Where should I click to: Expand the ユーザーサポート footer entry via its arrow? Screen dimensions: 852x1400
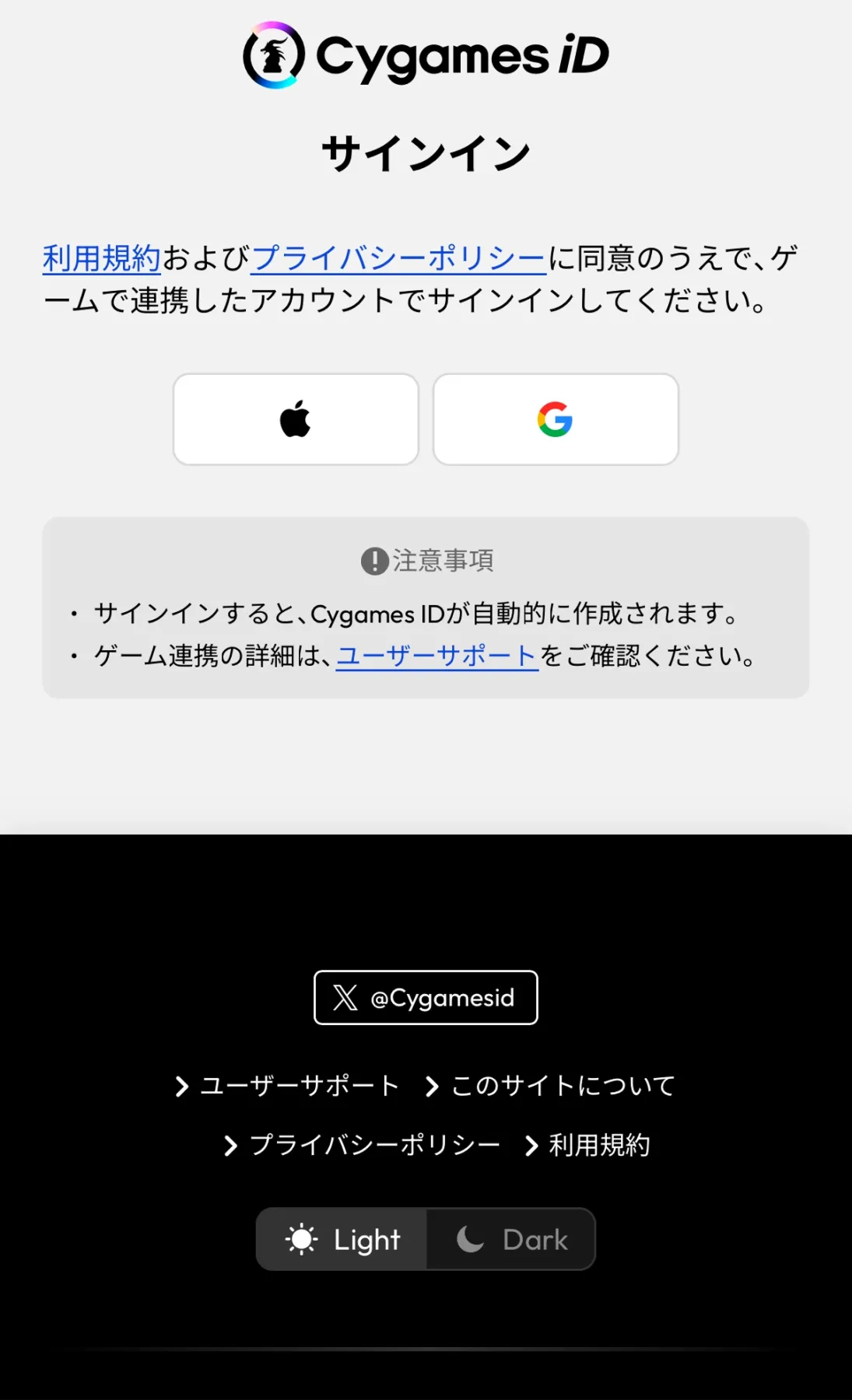coord(181,1084)
